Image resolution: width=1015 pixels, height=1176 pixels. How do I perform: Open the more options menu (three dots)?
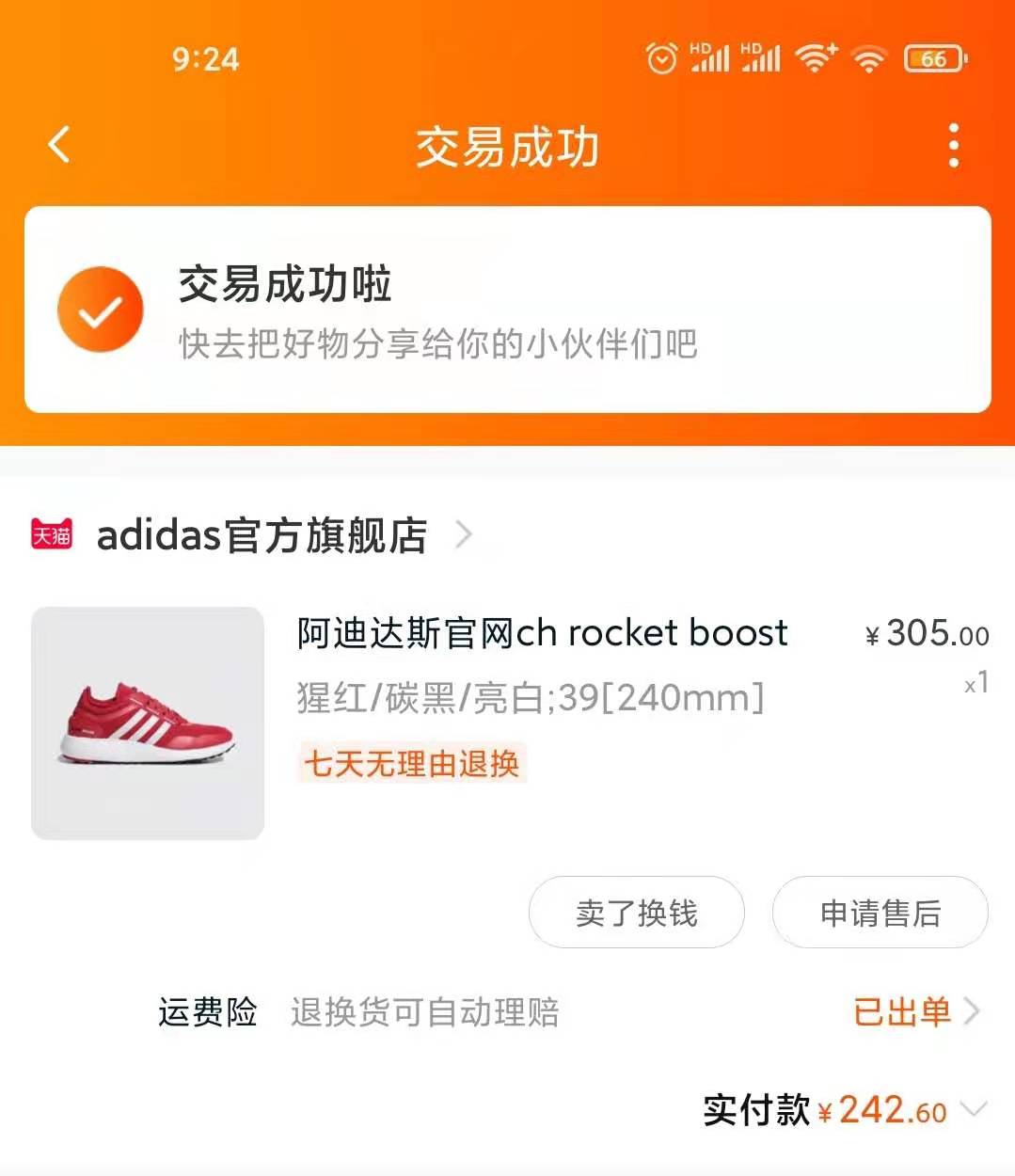pyautogui.click(x=956, y=146)
